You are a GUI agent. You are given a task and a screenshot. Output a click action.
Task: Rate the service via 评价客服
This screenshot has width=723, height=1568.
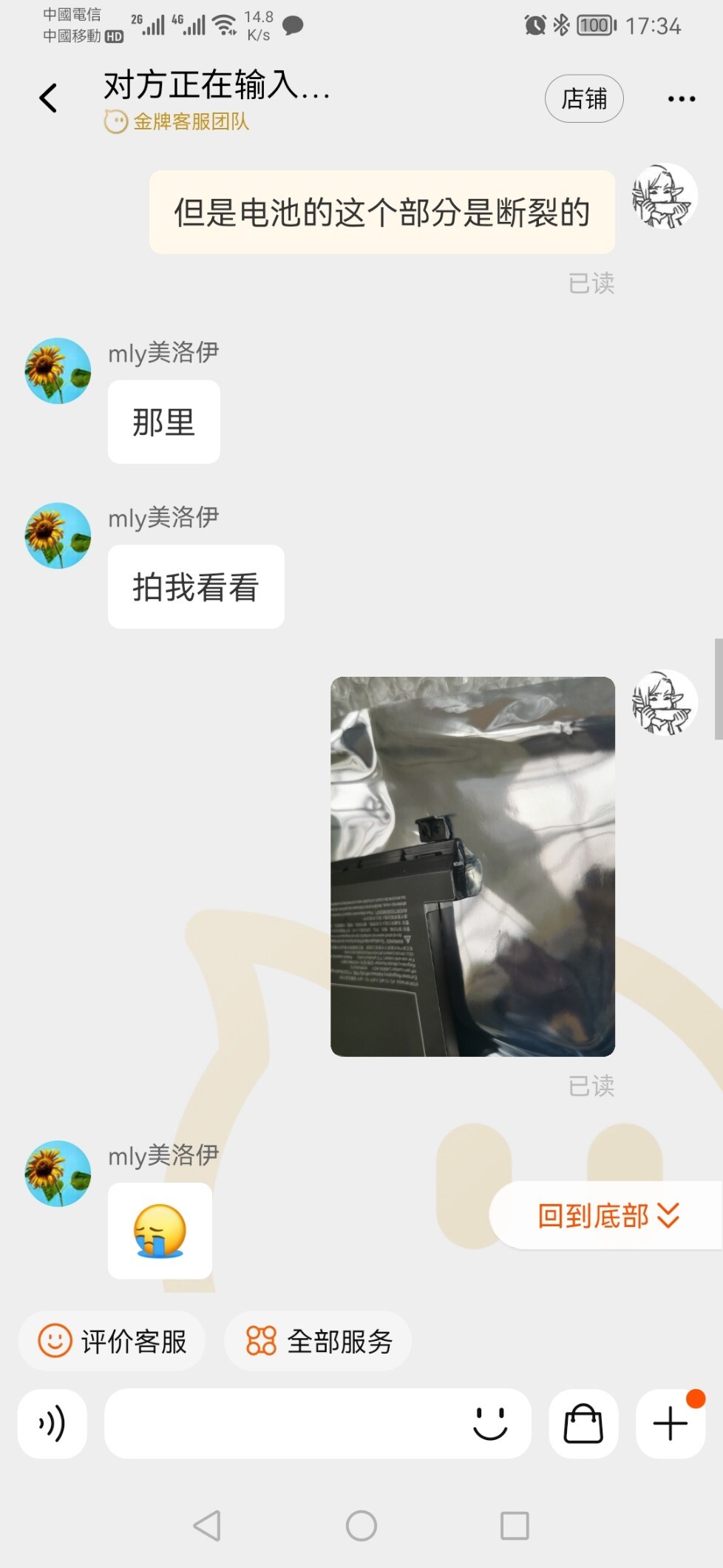click(112, 1341)
